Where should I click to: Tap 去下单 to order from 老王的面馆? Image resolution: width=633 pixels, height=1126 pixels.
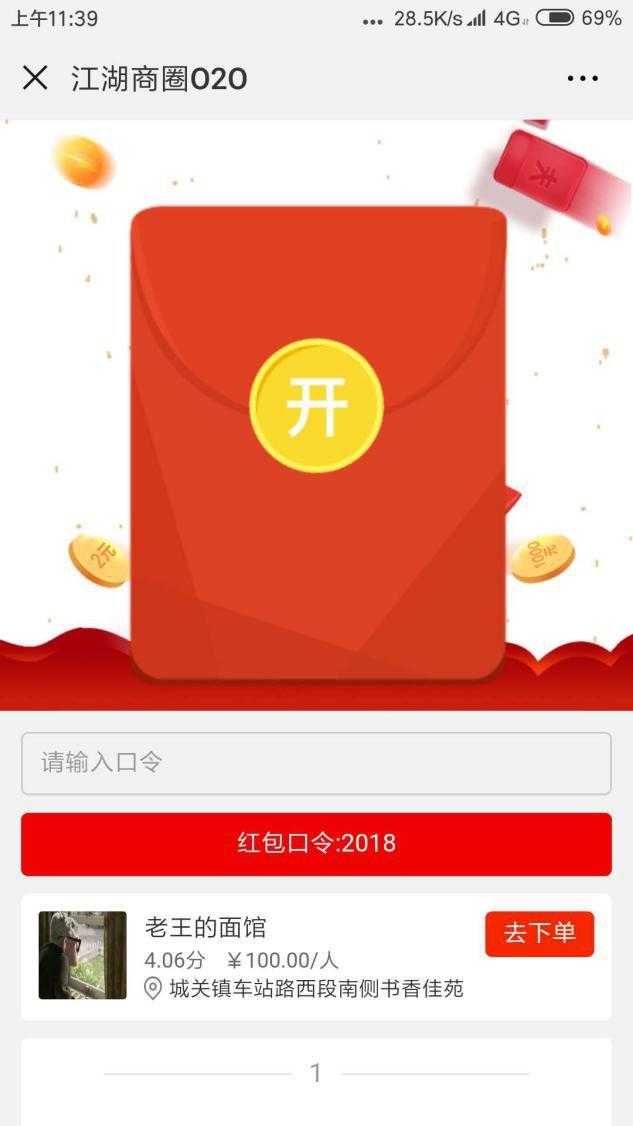pos(539,933)
